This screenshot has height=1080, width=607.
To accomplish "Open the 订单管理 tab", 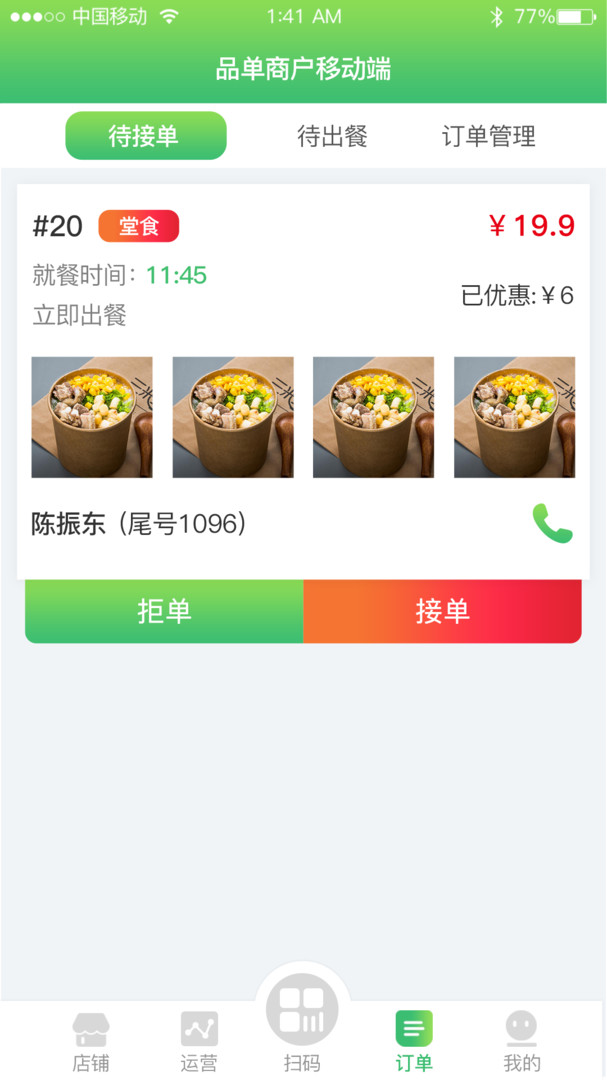I will (x=488, y=136).
